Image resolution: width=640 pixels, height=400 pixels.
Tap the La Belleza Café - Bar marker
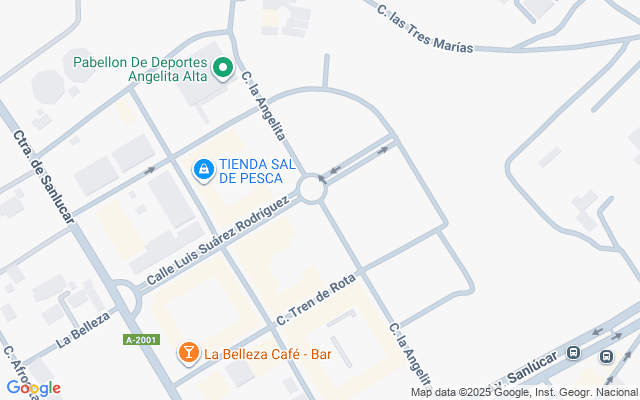coord(189,353)
